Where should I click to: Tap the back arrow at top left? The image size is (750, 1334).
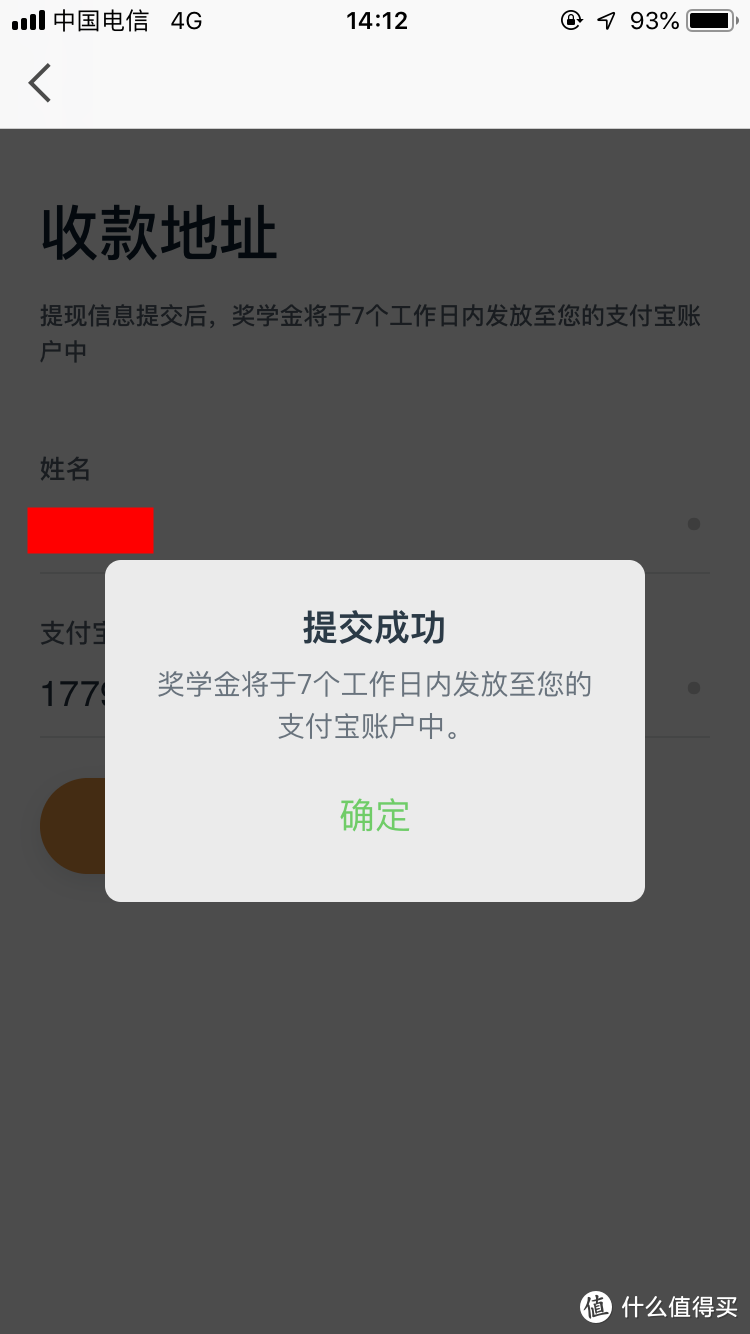39,83
